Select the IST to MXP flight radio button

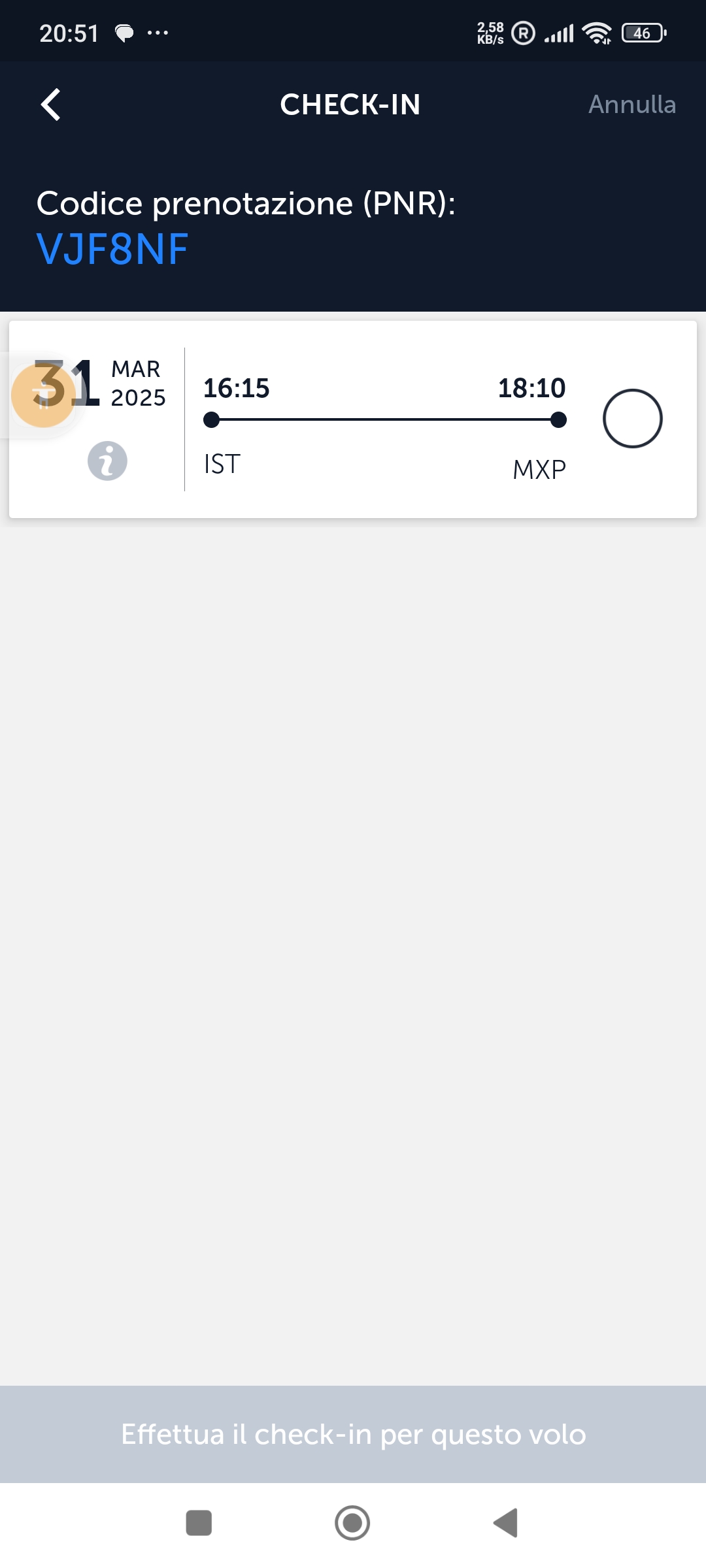632,419
